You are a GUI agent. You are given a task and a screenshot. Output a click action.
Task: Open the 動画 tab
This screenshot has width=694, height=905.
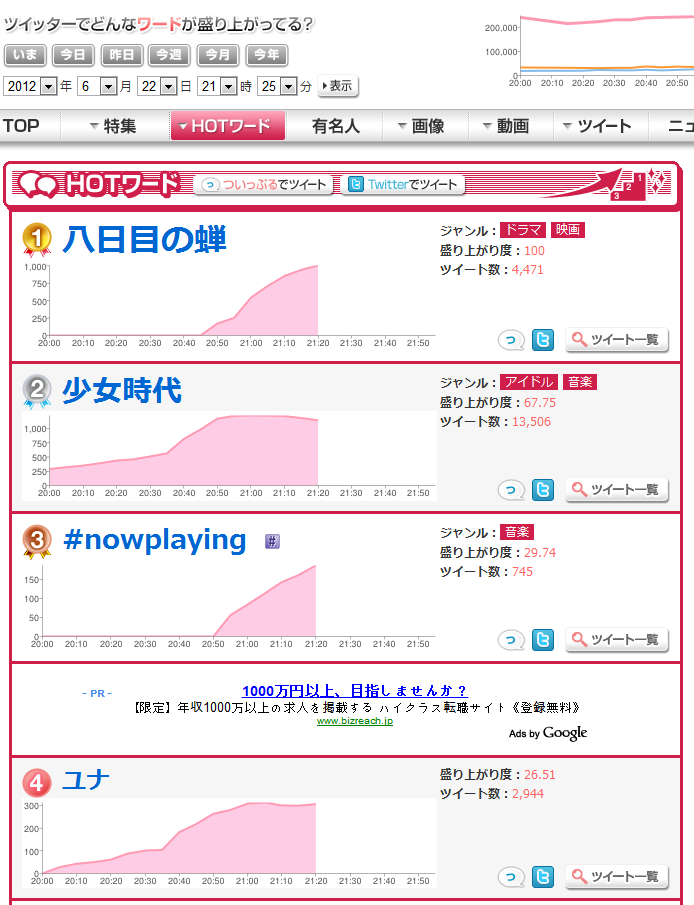[x=505, y=126]
